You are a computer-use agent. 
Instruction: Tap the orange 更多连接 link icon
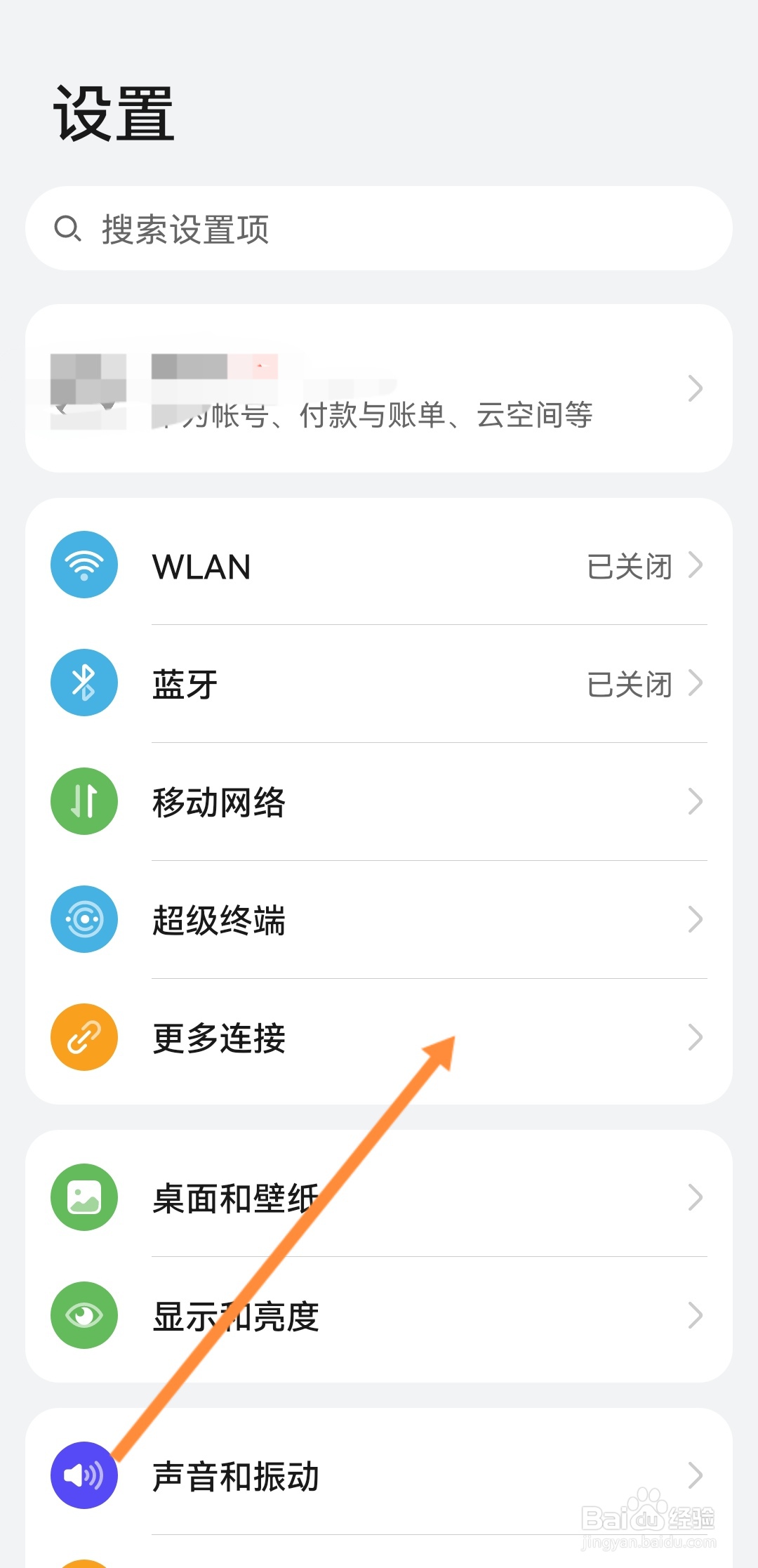tap(84, 1037)
